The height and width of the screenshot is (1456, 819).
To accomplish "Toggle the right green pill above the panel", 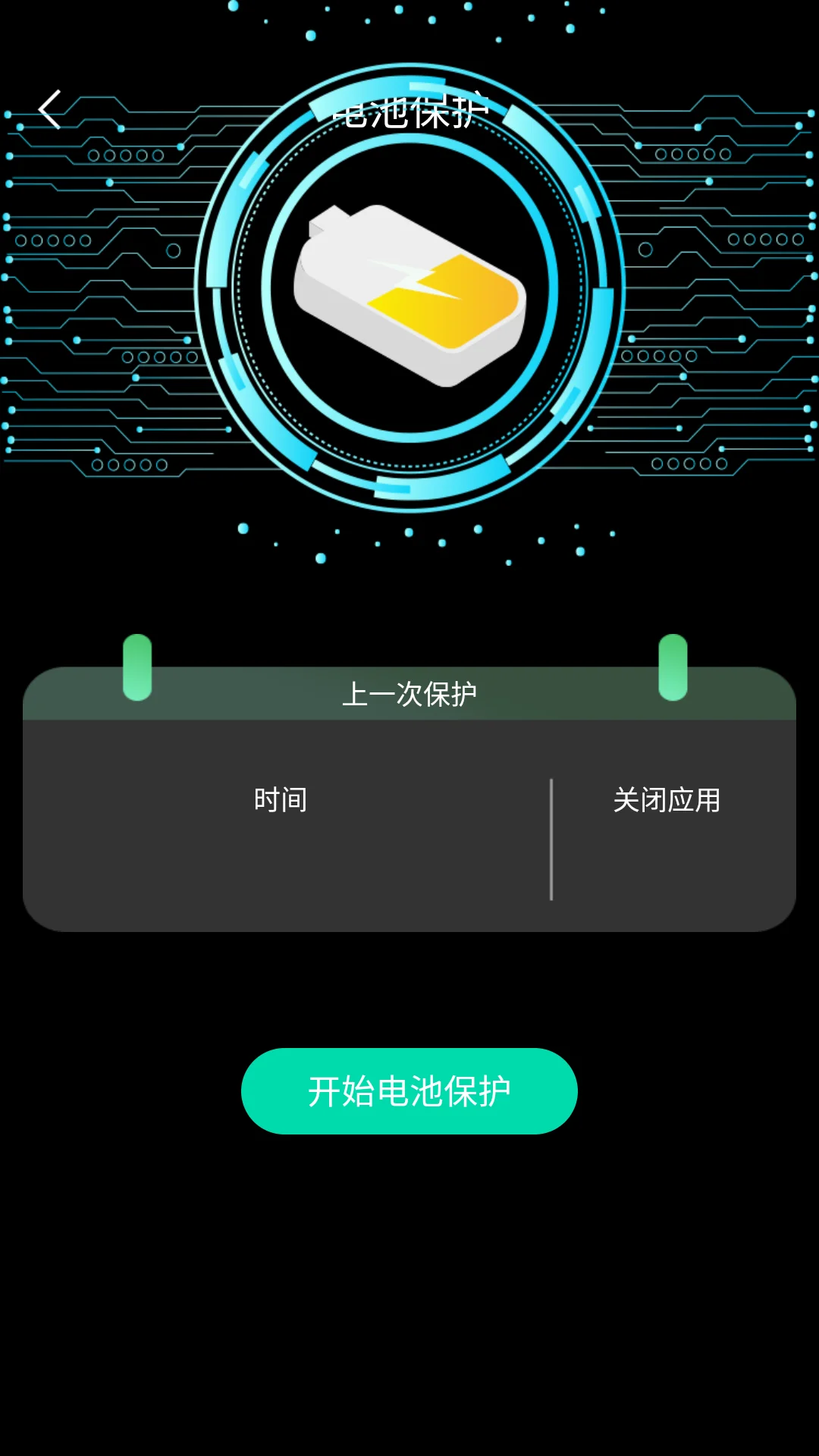I will pyautogui.click(x=671, y=667).
